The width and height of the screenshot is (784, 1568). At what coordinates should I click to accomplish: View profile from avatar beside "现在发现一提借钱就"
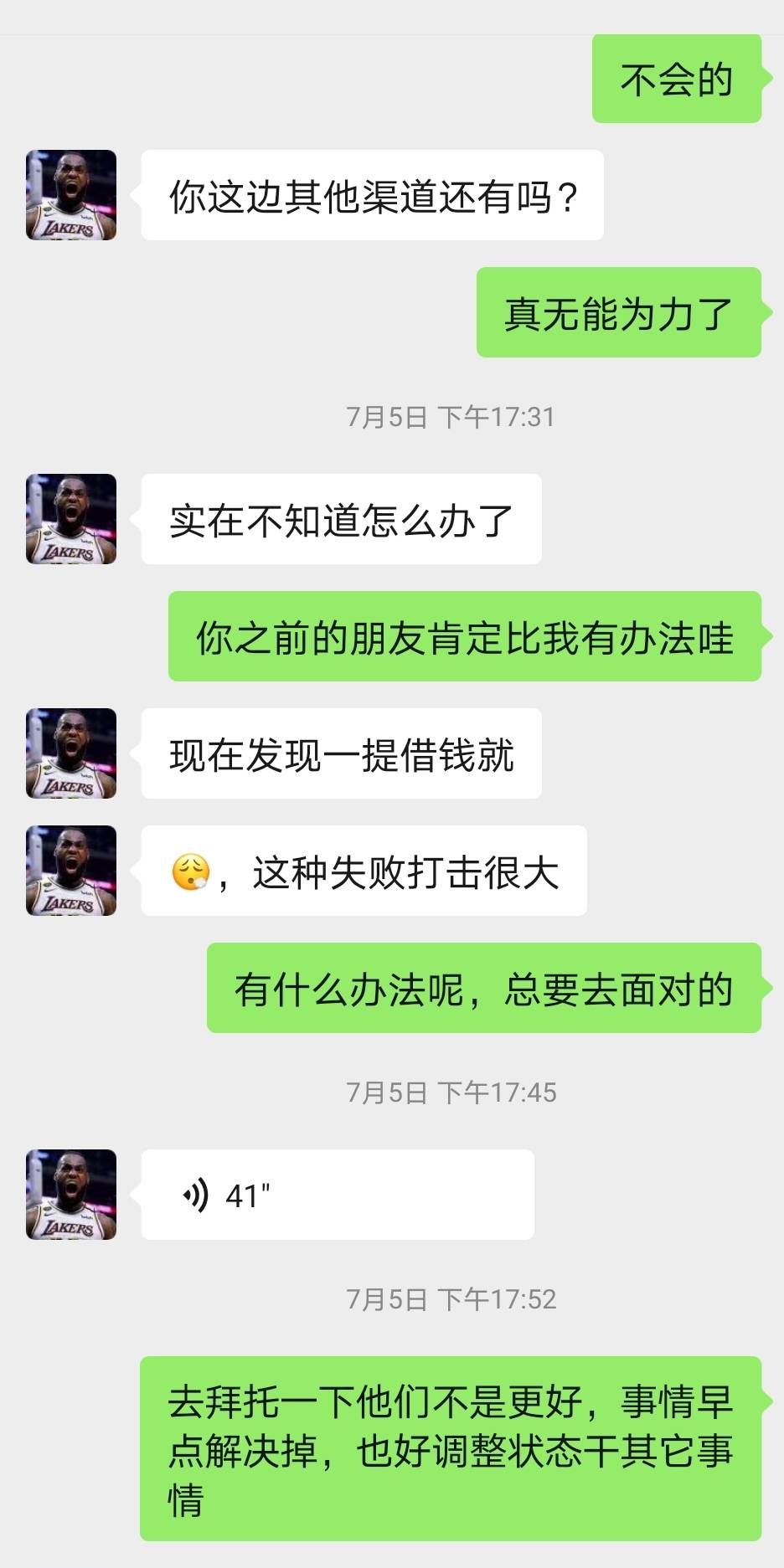click(71, 753)
